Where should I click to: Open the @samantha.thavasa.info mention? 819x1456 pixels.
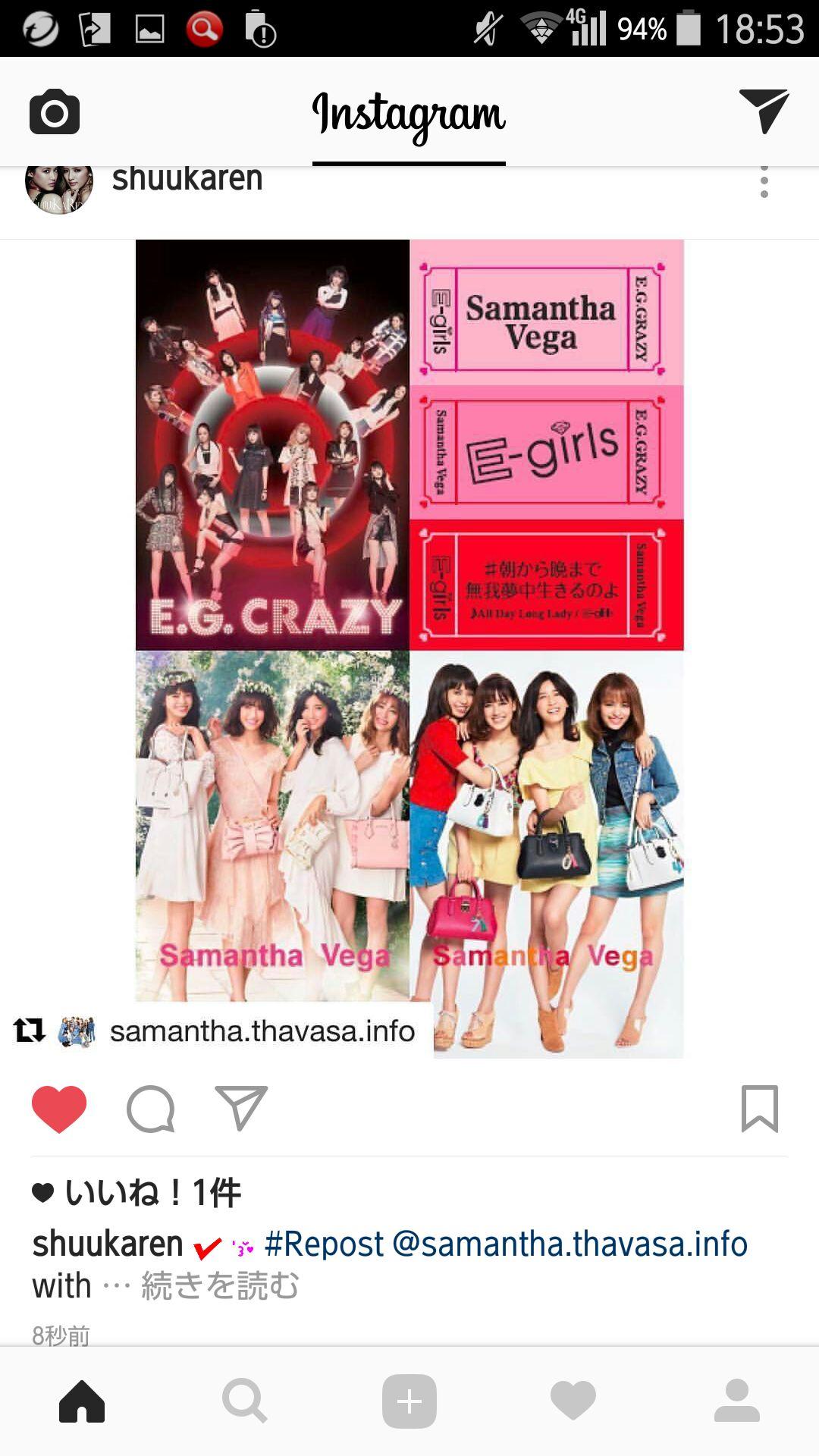click(x=570, y=1244)
